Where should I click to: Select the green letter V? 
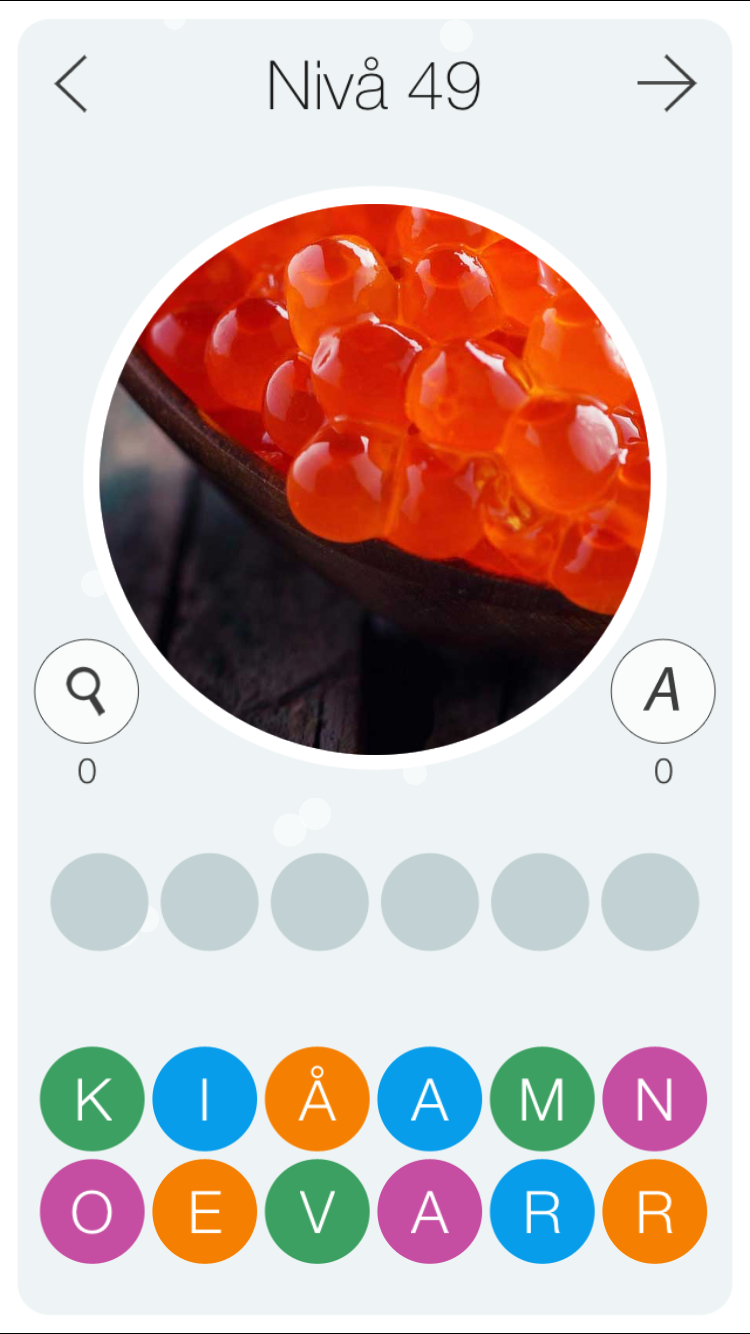[317, 1212]
